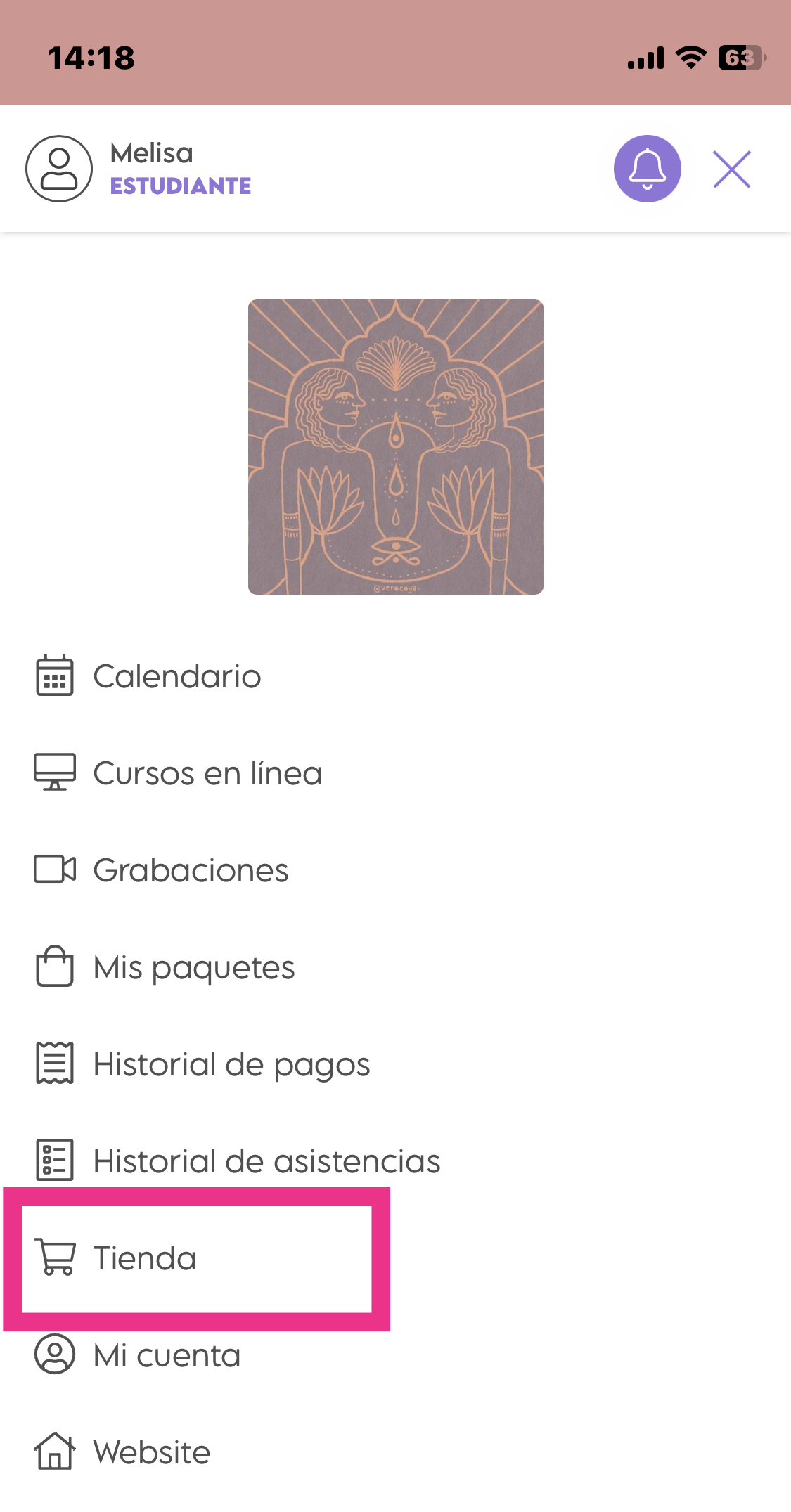Open the notifications bell
The height and width of the screenshot is (1512, 791).
(x=647, y=169)
